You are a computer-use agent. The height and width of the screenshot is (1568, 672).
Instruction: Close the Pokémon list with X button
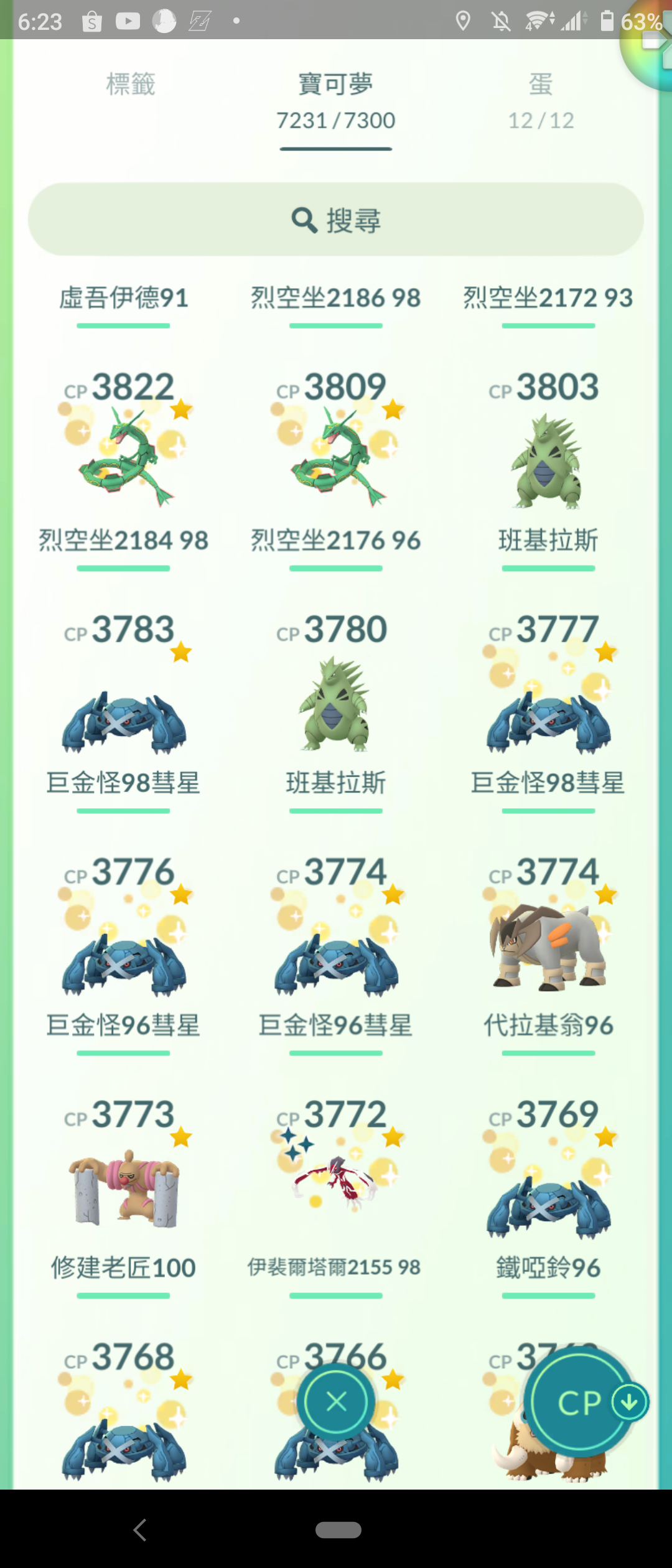coord(336,1402)
